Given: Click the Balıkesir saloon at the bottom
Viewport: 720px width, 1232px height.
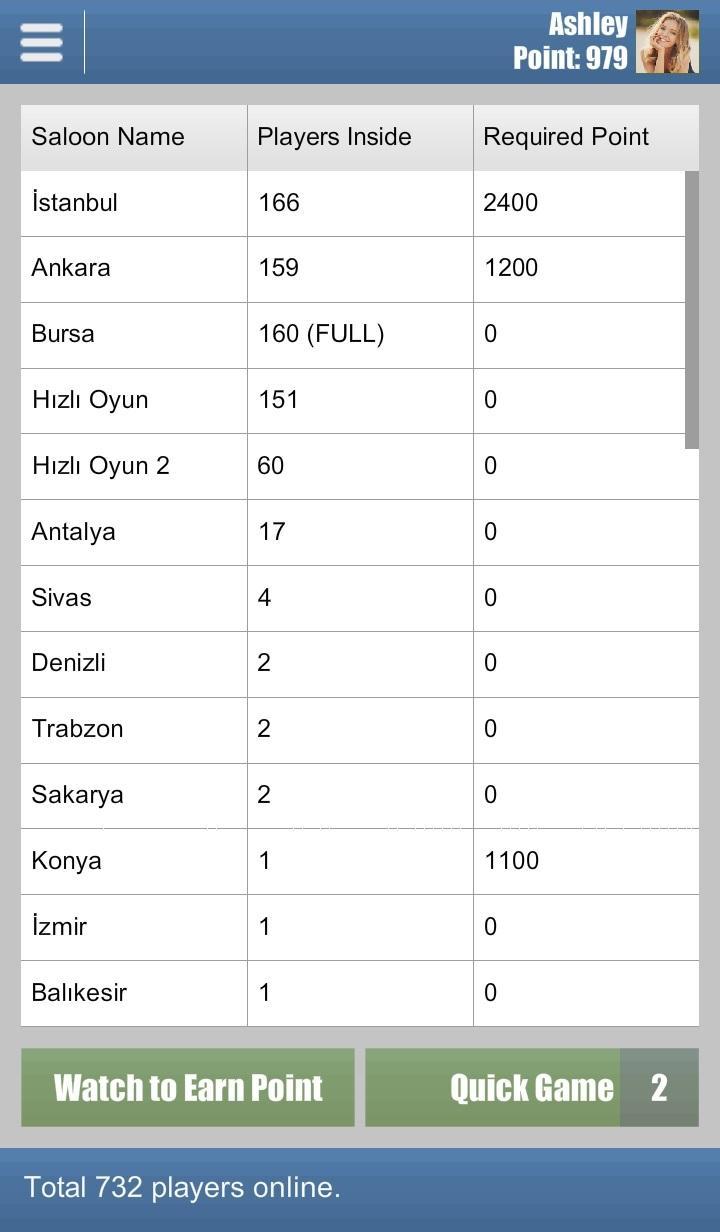Looking at the screenshot, I should point(133,992).
